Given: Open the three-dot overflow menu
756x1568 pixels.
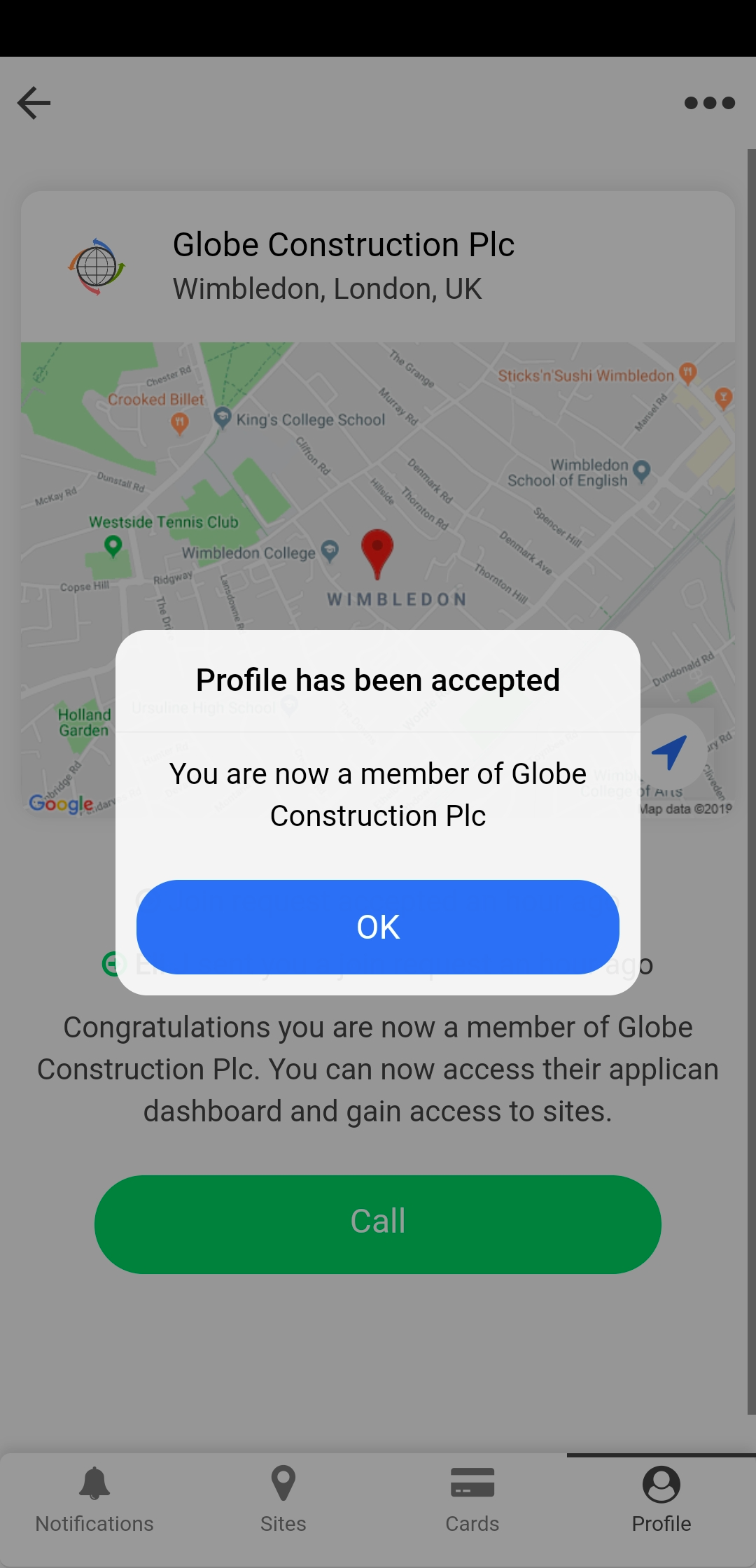Looking at the screenshot, I should click(x=709, y=103).
